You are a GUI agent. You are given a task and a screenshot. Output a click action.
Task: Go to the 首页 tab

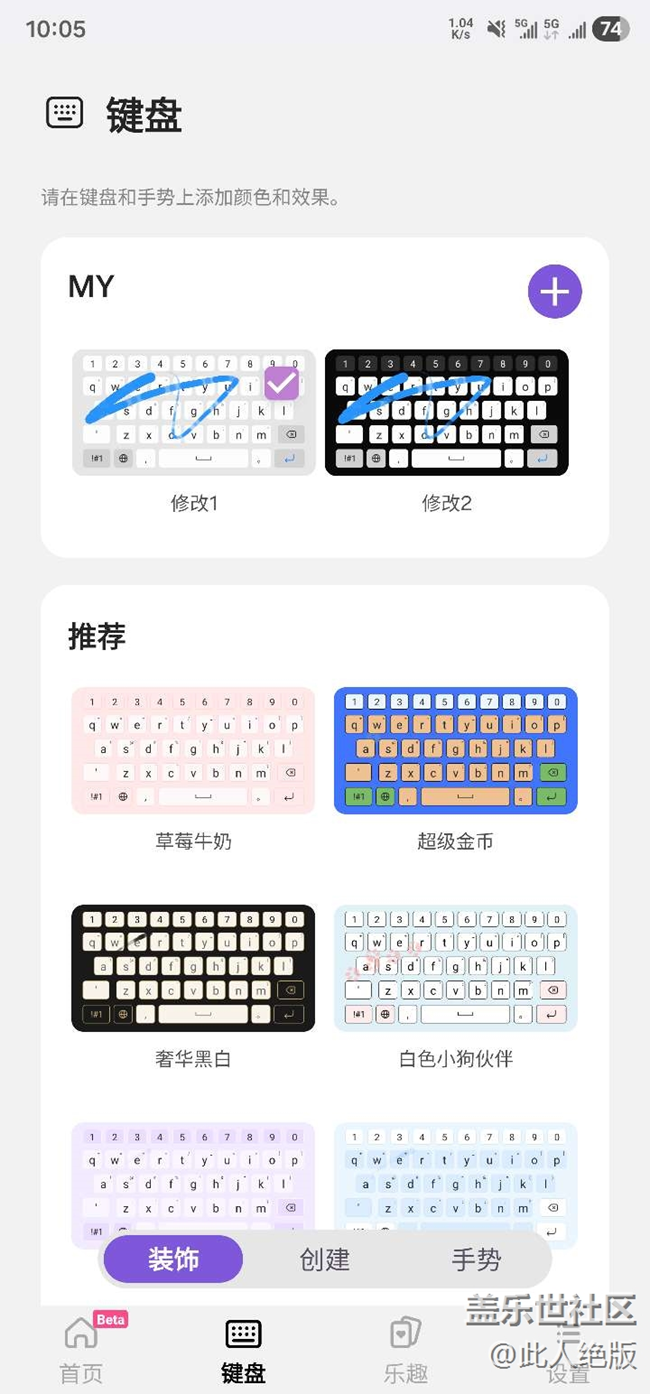click(x=81, y=1348)
